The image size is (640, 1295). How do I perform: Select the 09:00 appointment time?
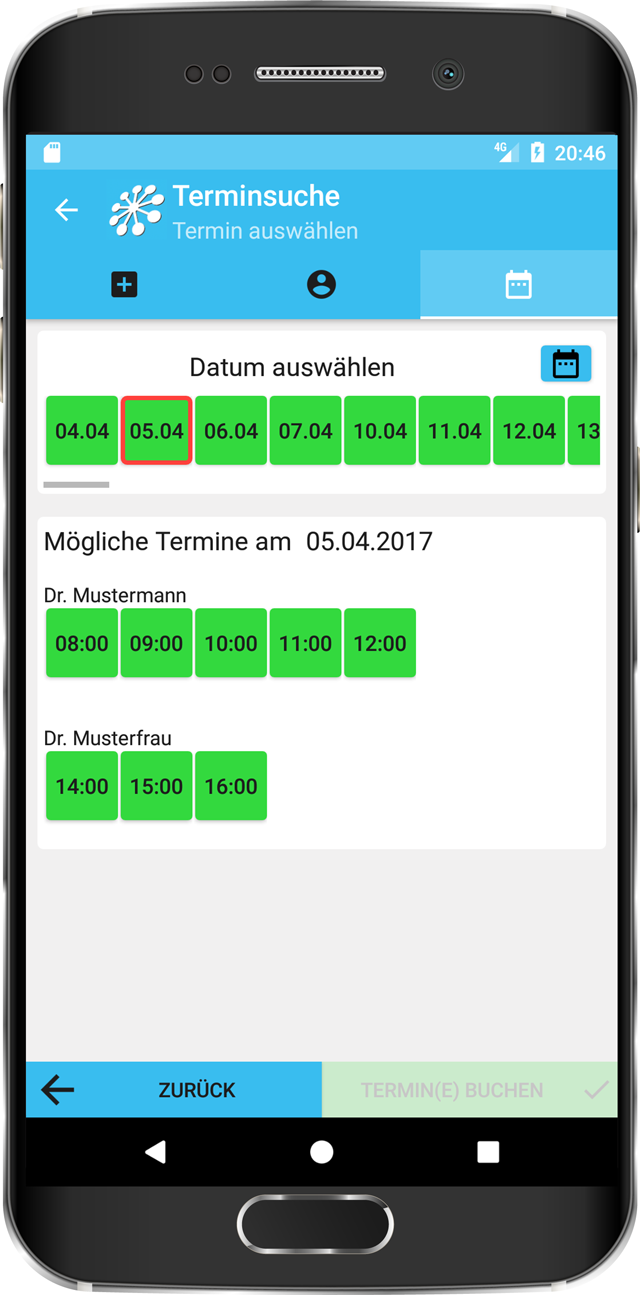156,644
